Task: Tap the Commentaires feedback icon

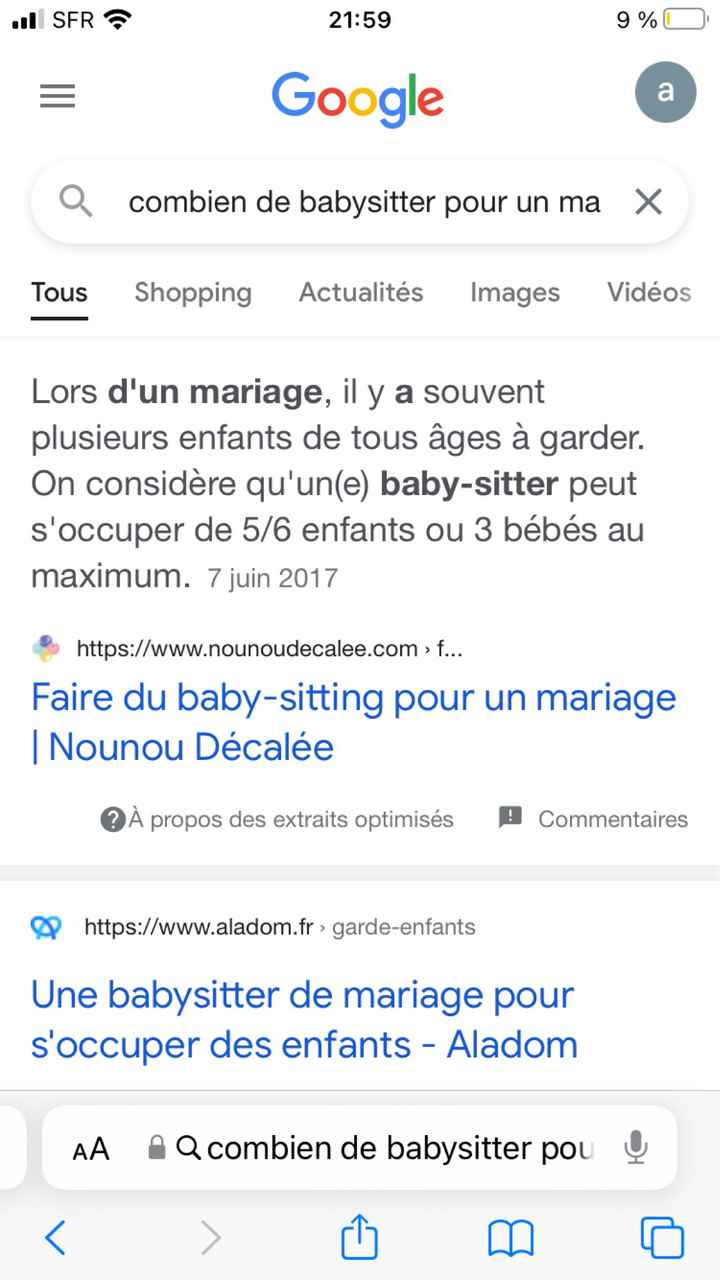Action: click(511, 817)
